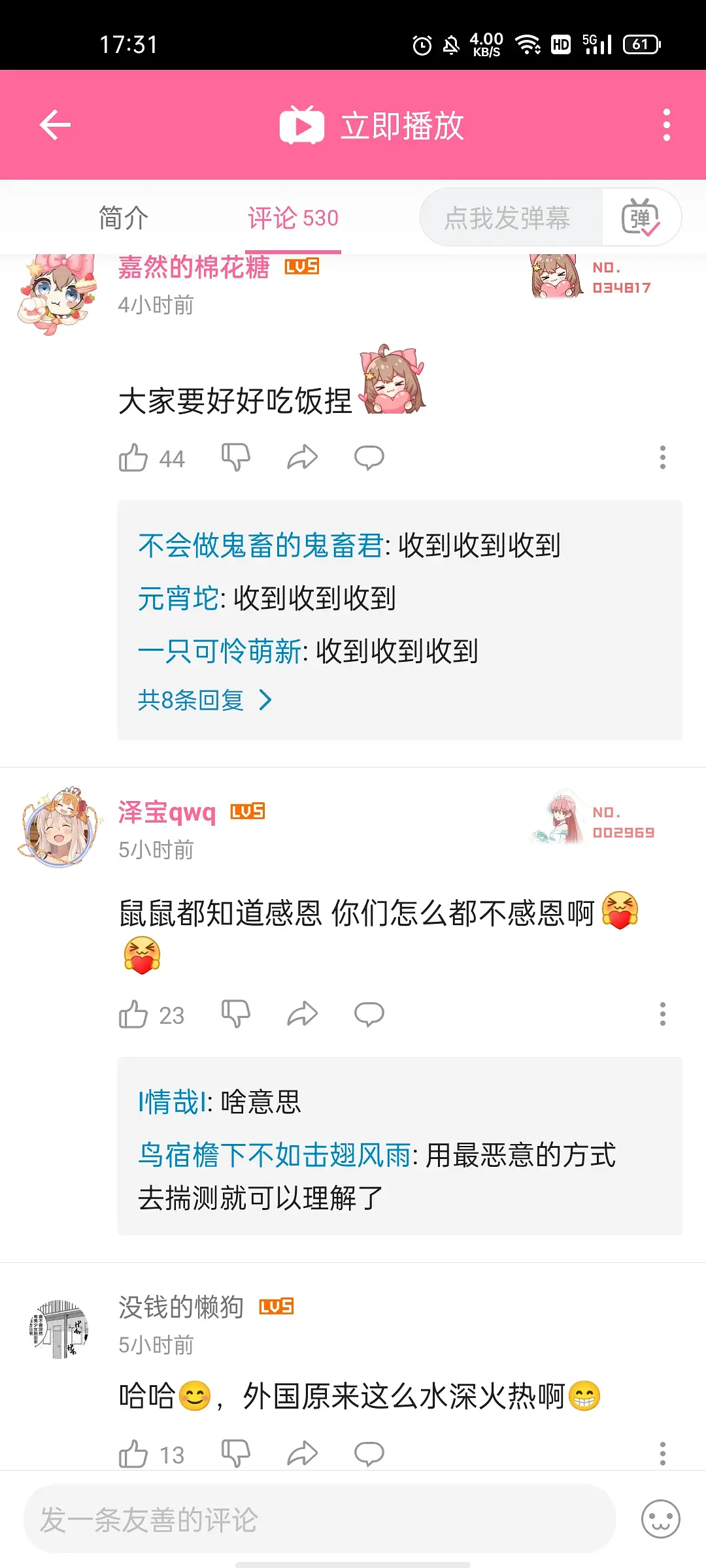Share 嘉然的棉花糖's comment
The height and width of the screenshot is (1568, 706).
tap(303, 457)
